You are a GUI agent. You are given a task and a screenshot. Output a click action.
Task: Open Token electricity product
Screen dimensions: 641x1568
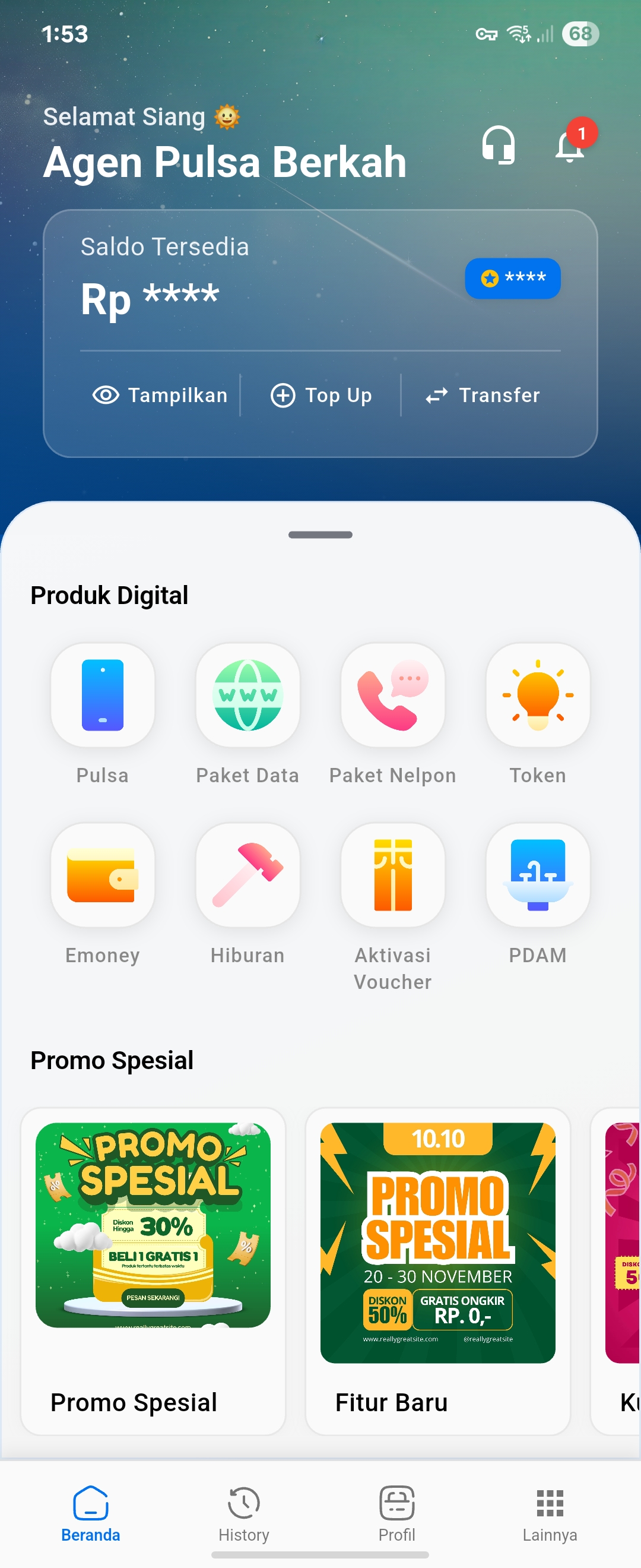[x=538, y=694]
